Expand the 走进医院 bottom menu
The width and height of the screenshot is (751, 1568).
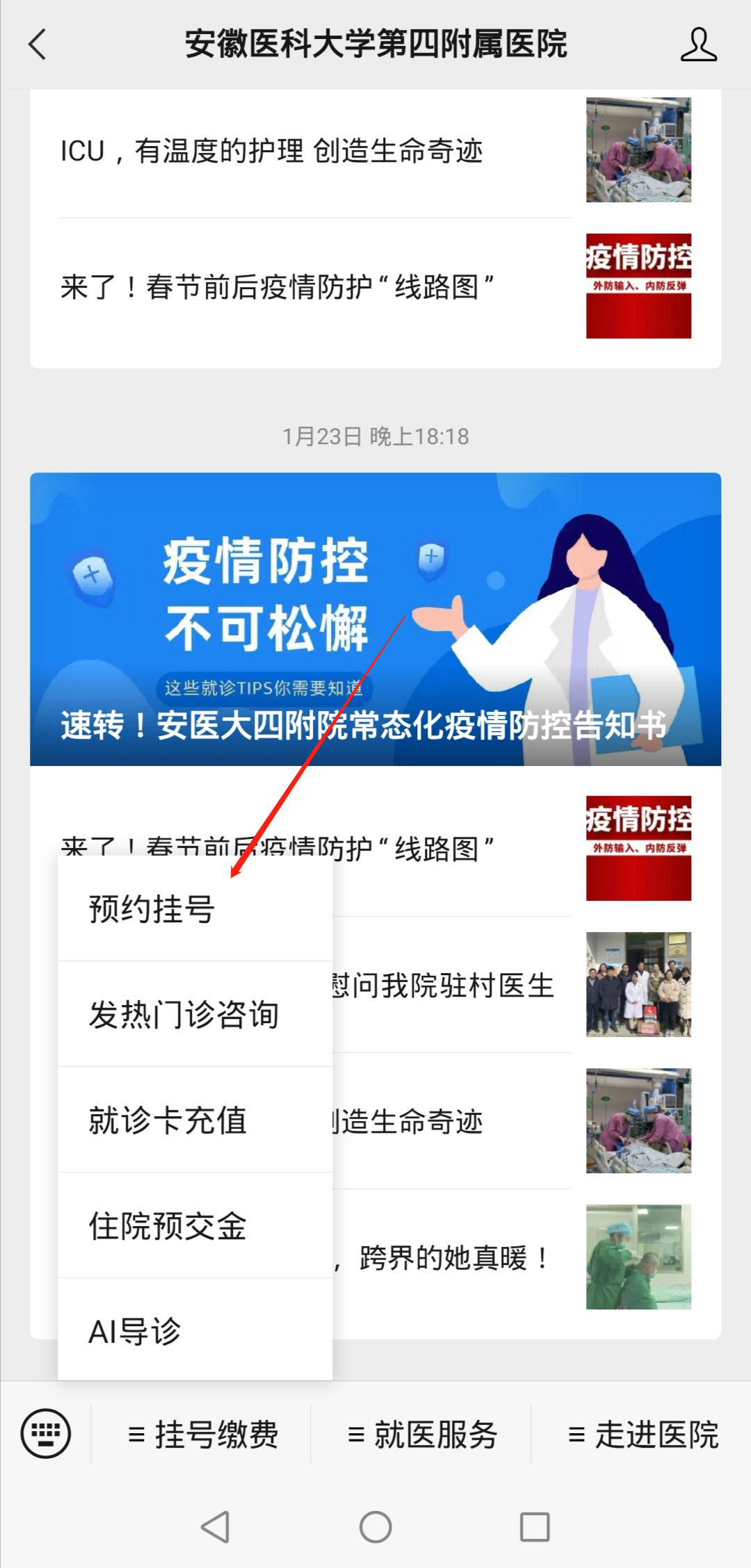point(643,1435)
